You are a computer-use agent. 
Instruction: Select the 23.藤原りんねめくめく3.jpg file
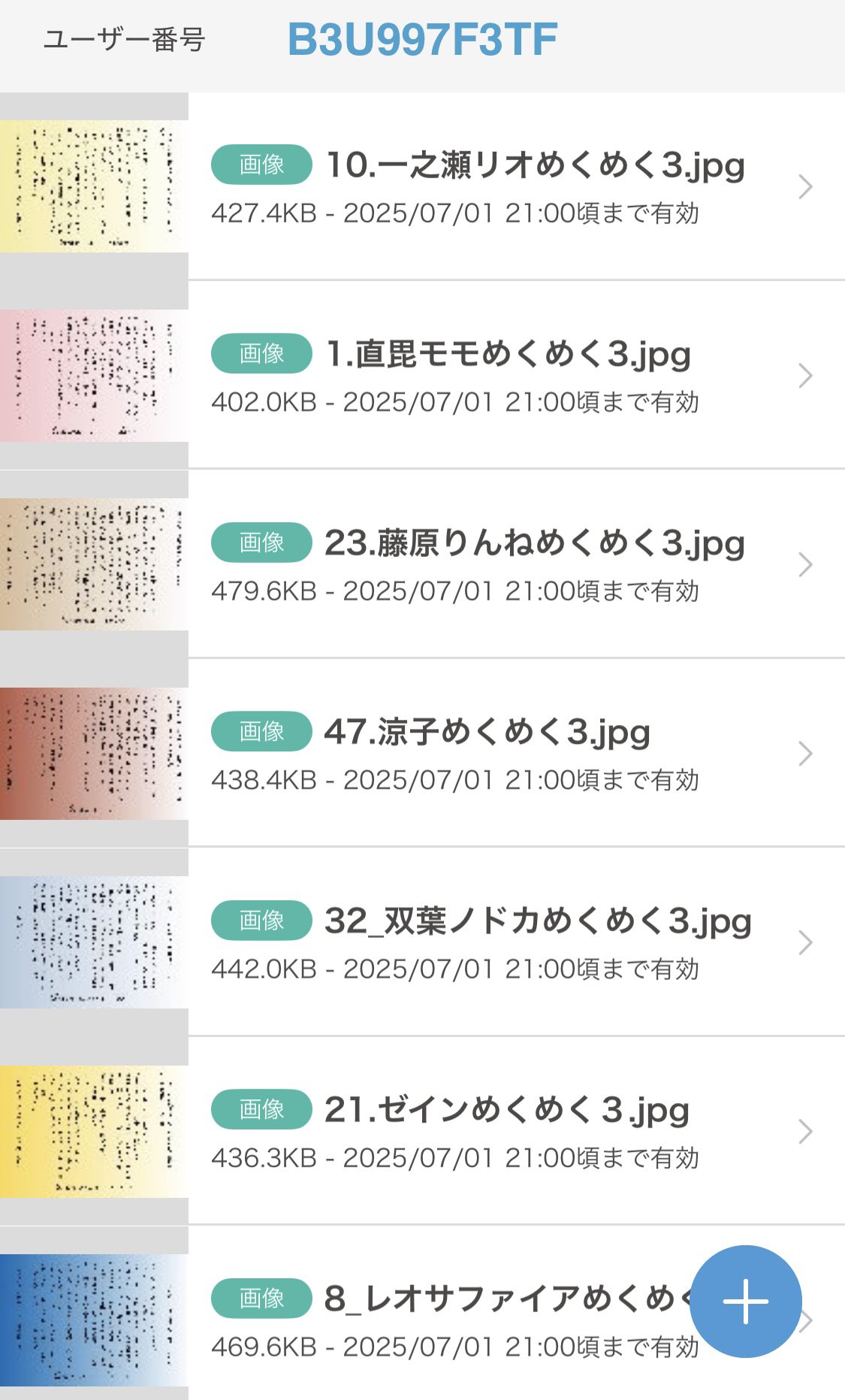pyautogui.click(x=422, y=564)
